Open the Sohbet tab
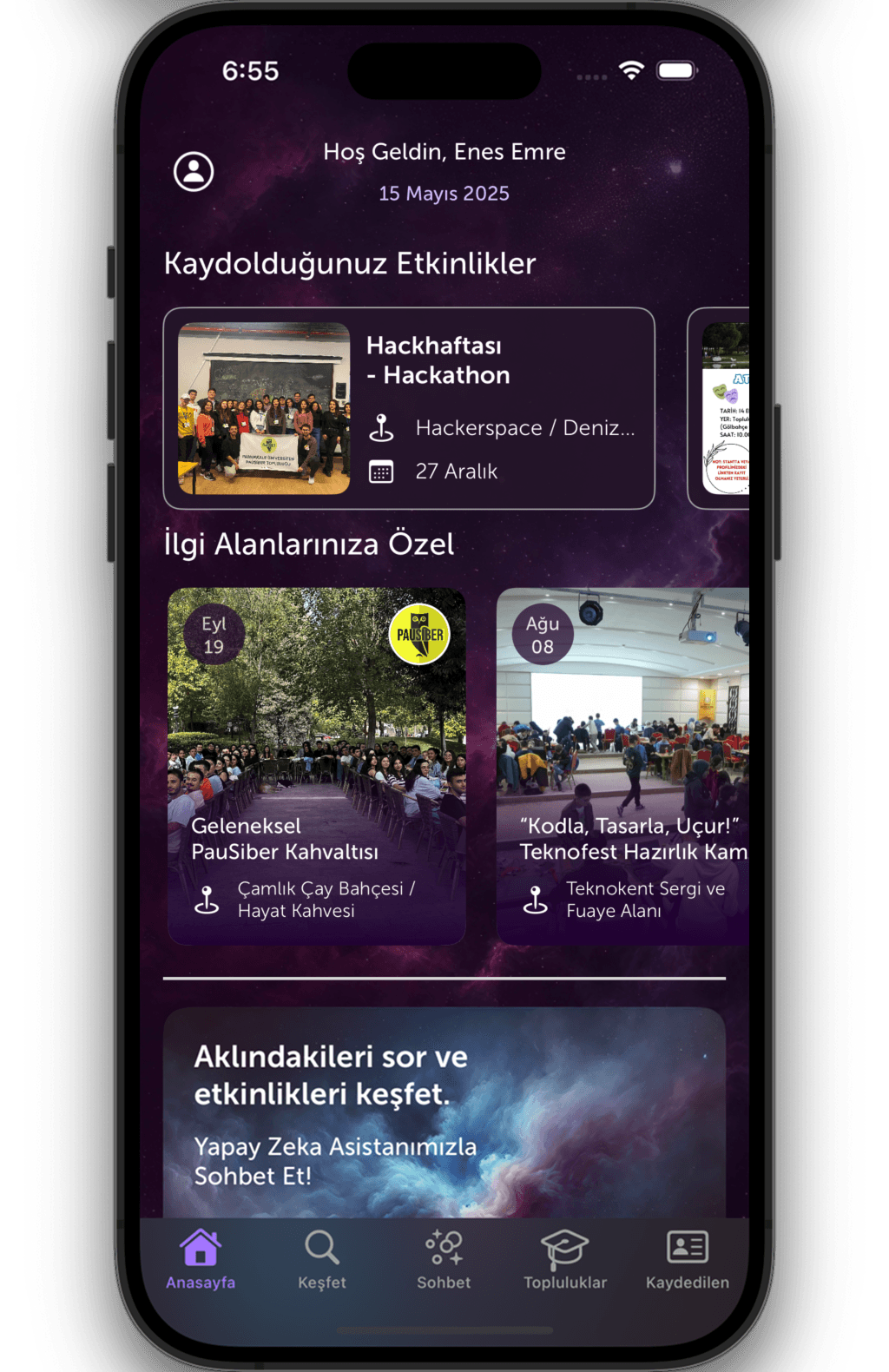This screenshot has height=1372, width=889. click(444, 1259)
